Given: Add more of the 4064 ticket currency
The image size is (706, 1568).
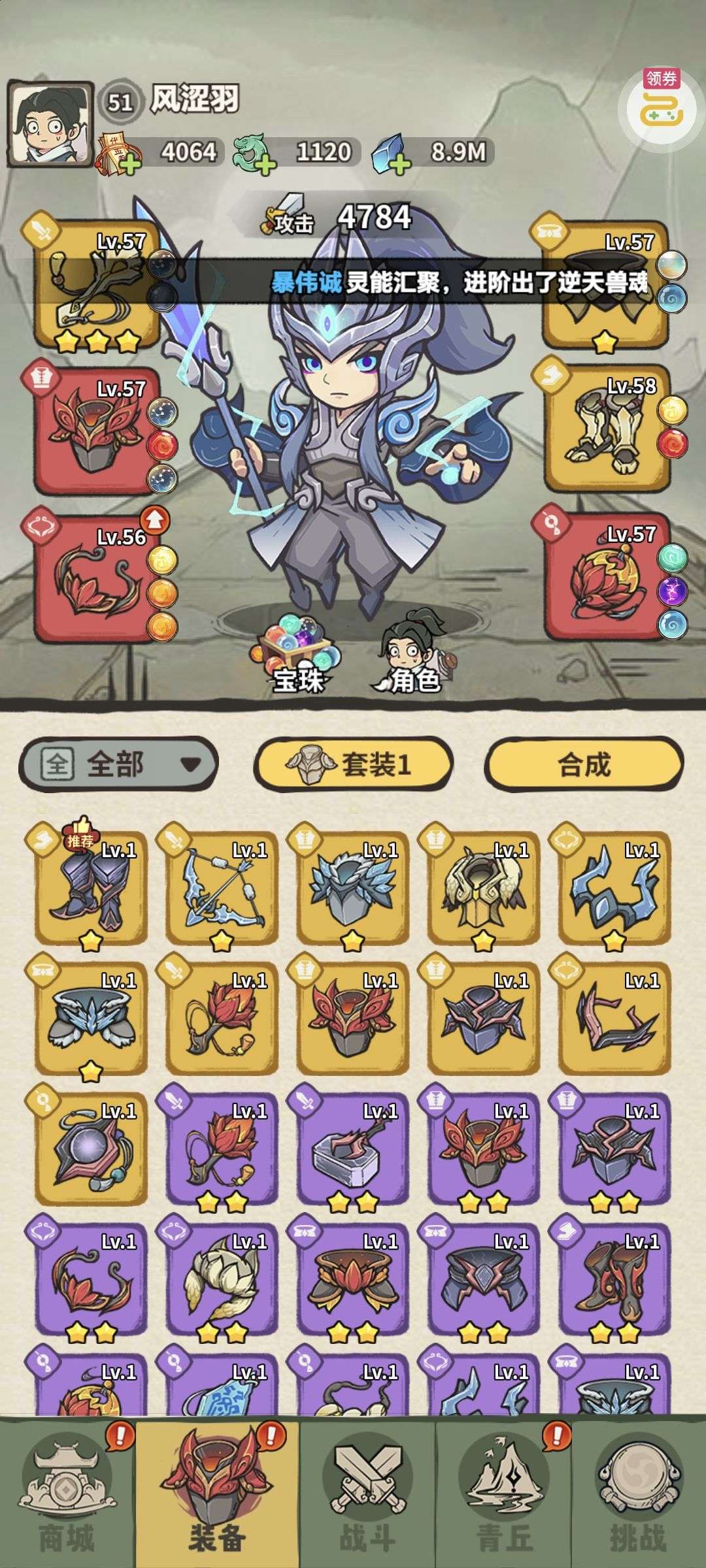Looking at the screenshot, I should [131, 163].
